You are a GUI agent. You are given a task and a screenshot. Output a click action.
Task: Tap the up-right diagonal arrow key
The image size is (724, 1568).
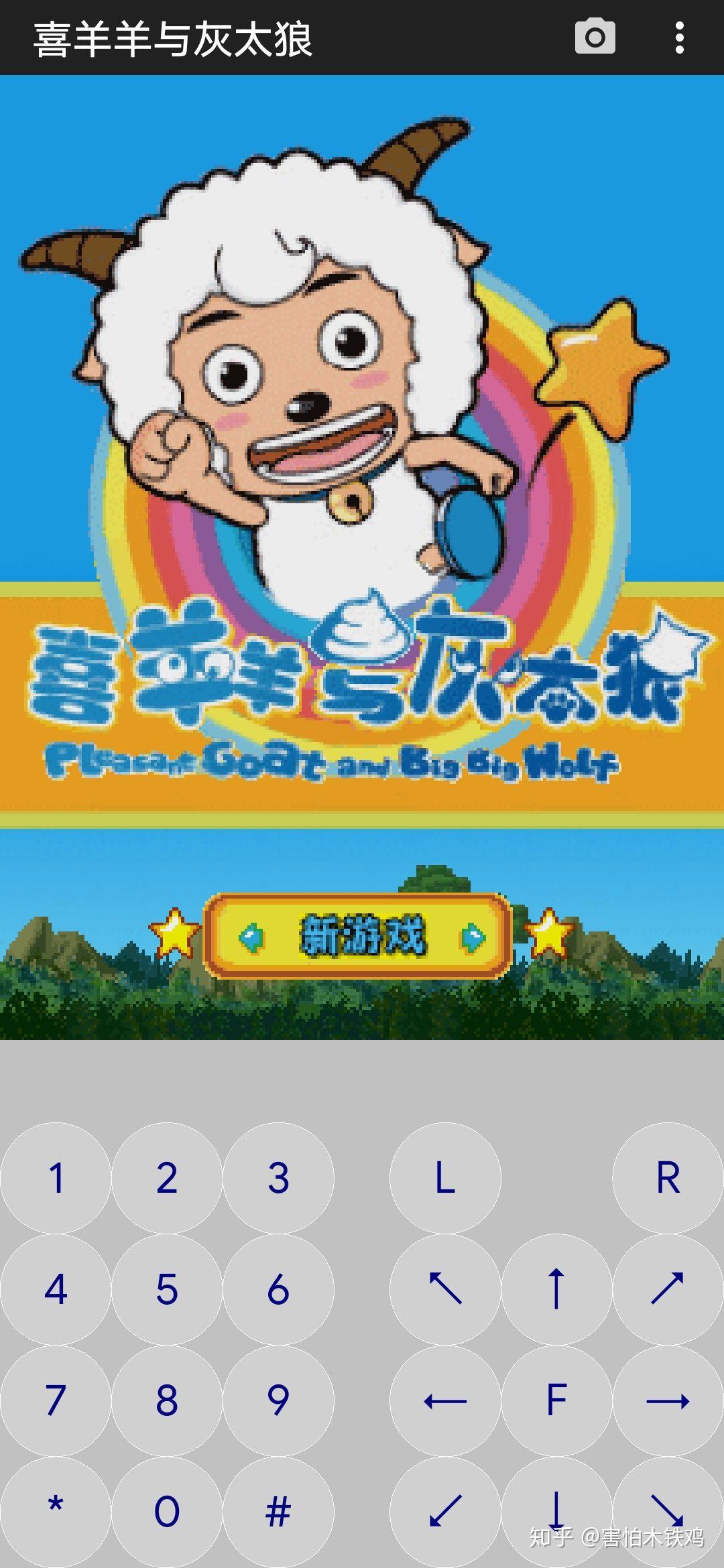pyautogui.click(x=668, y=1289)
